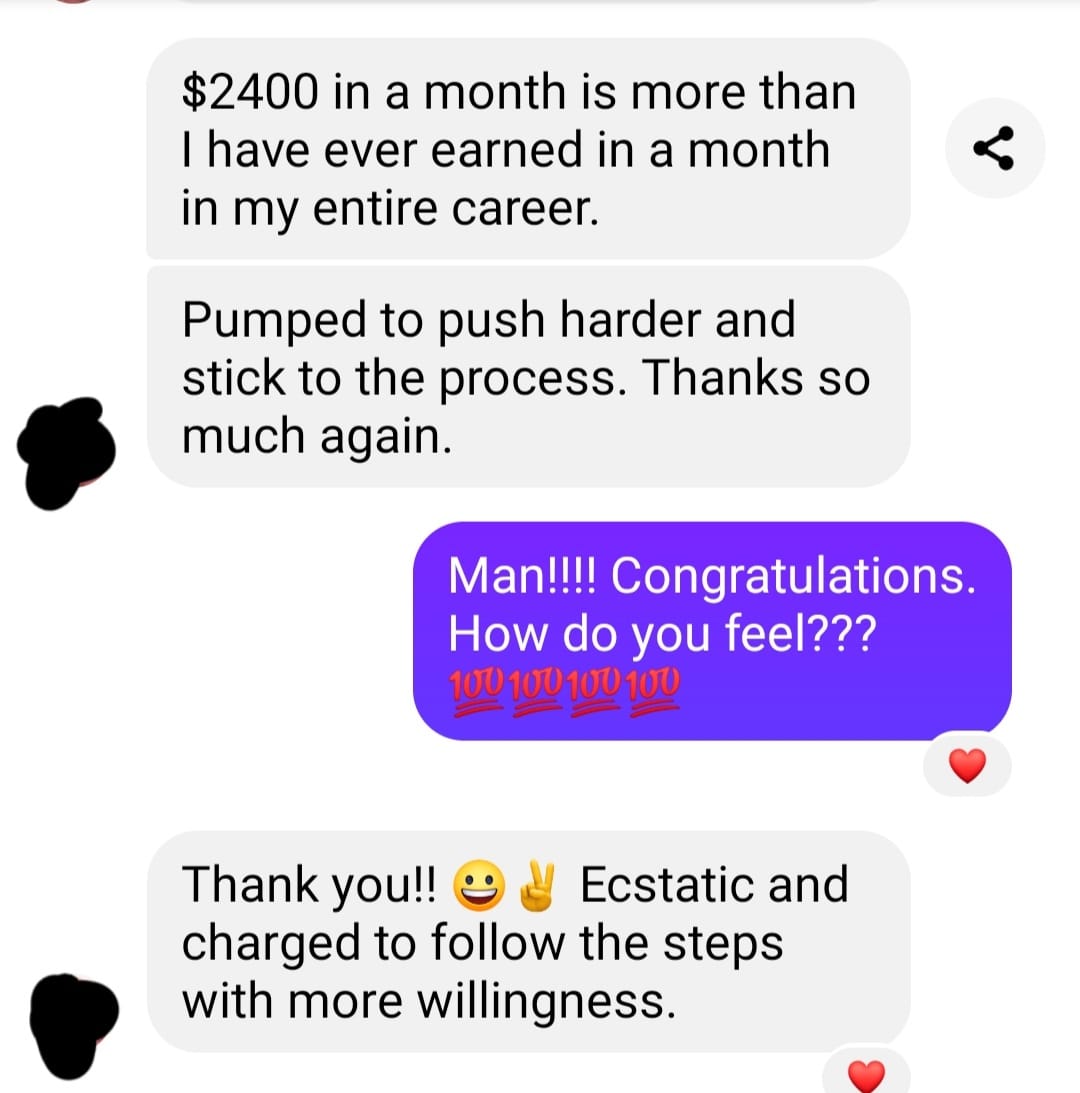Open the heart reaction under the Congratulations message
1080x1093 pixels.
pos(967,765)
